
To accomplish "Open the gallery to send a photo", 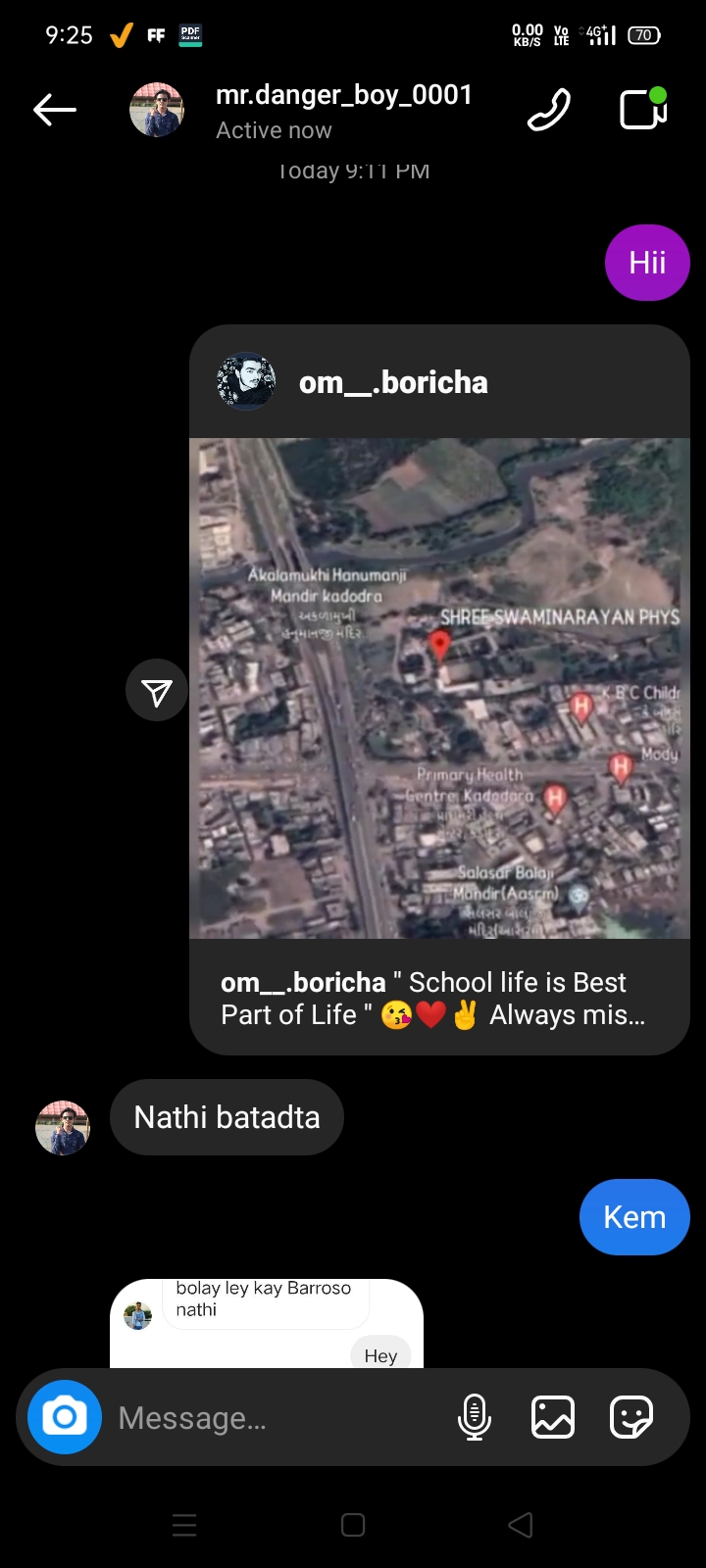I will [553, 1417].
